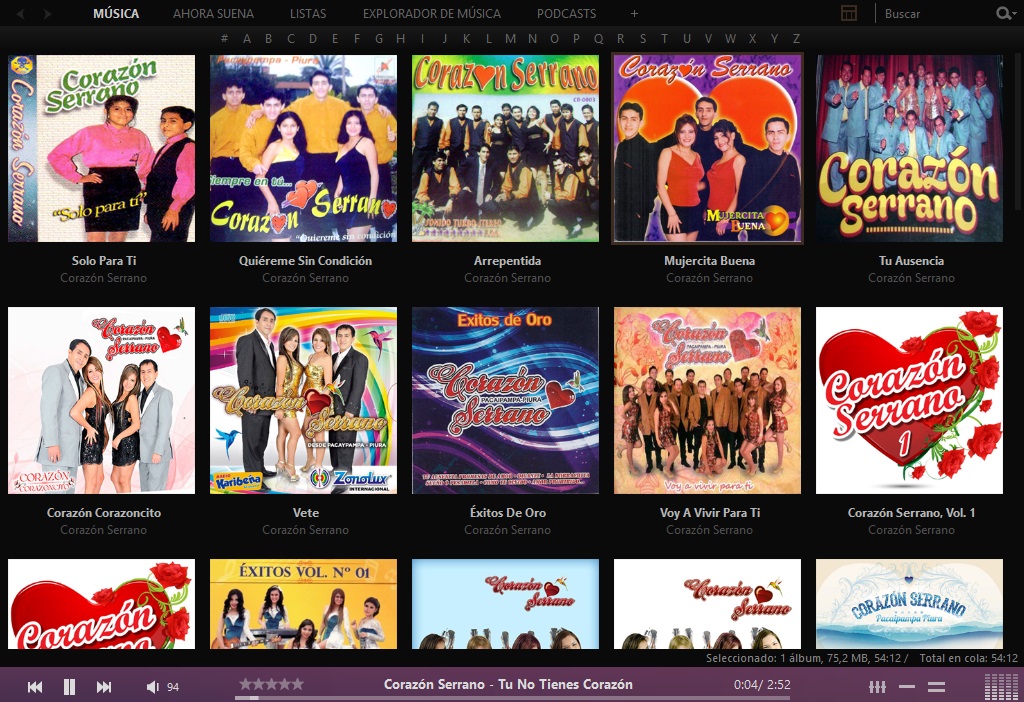This screenshot has height=702, width=1024.
Task: Open the equalizer controls icon
Action: [877, 687]
